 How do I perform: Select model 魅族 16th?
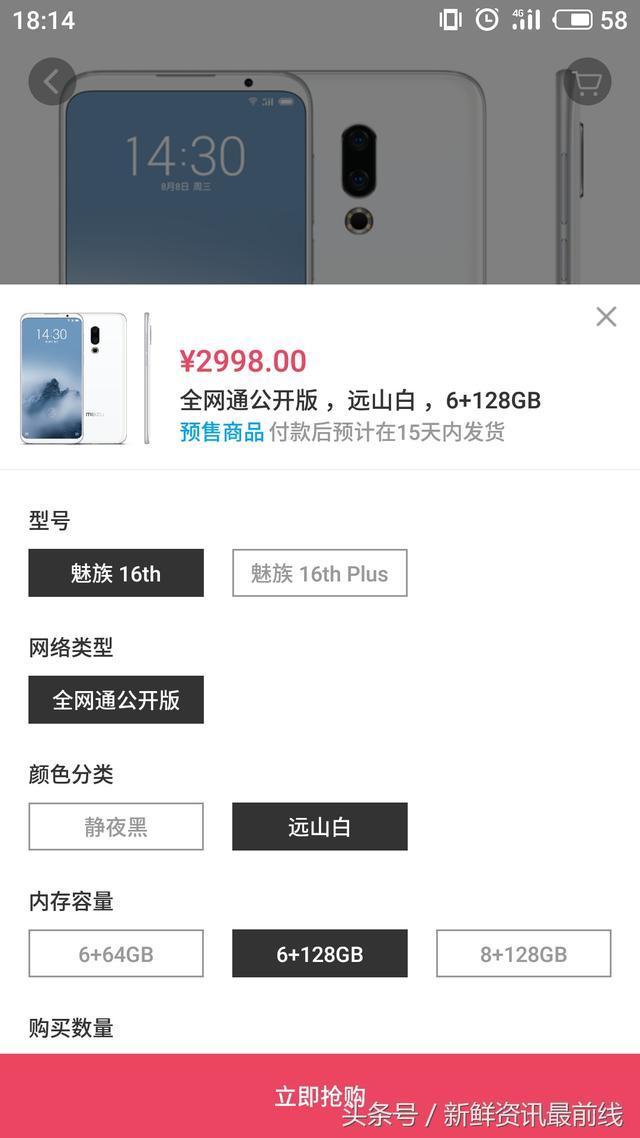point(116,573)
